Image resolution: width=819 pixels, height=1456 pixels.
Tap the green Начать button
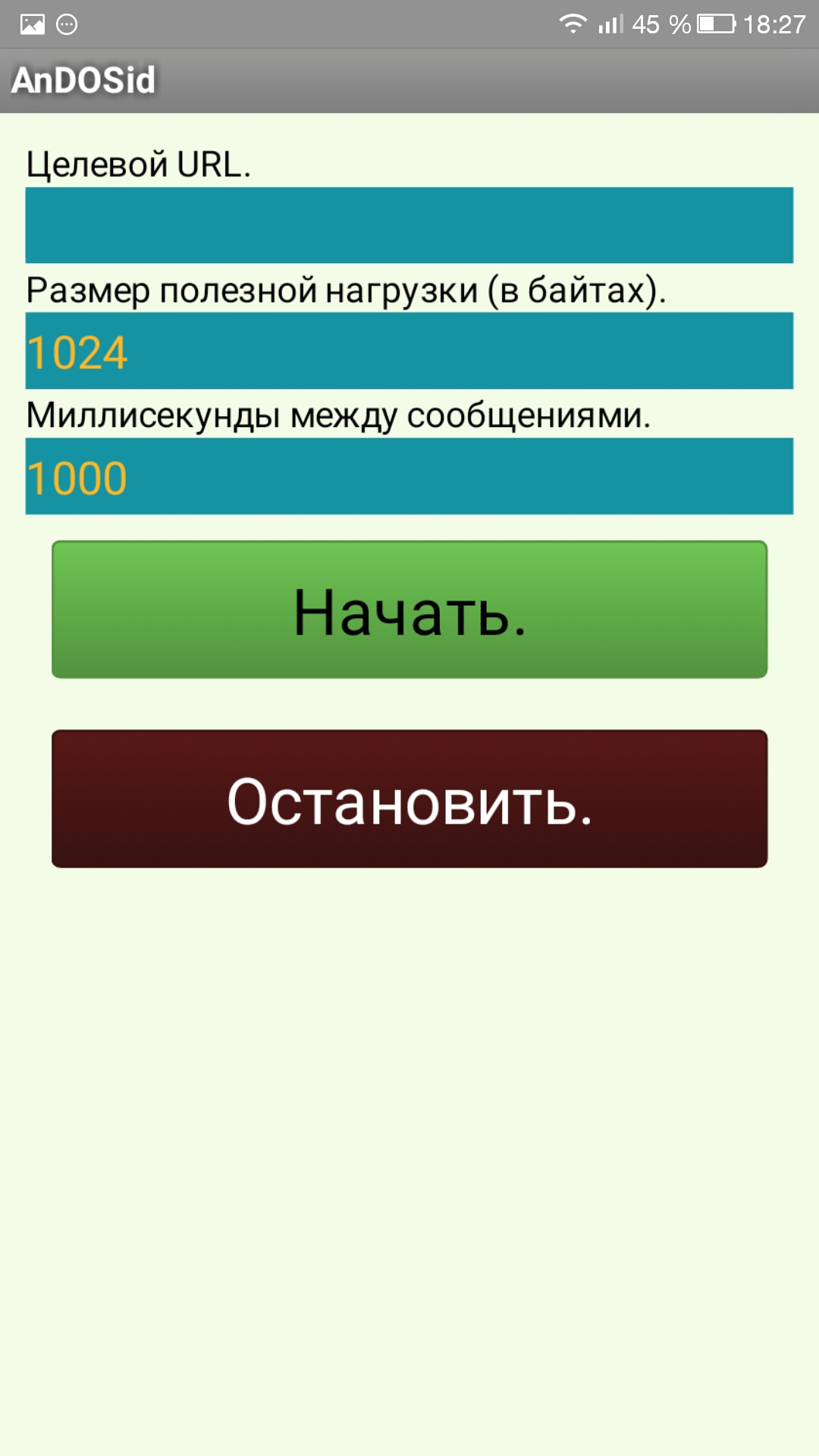point(409,610)
